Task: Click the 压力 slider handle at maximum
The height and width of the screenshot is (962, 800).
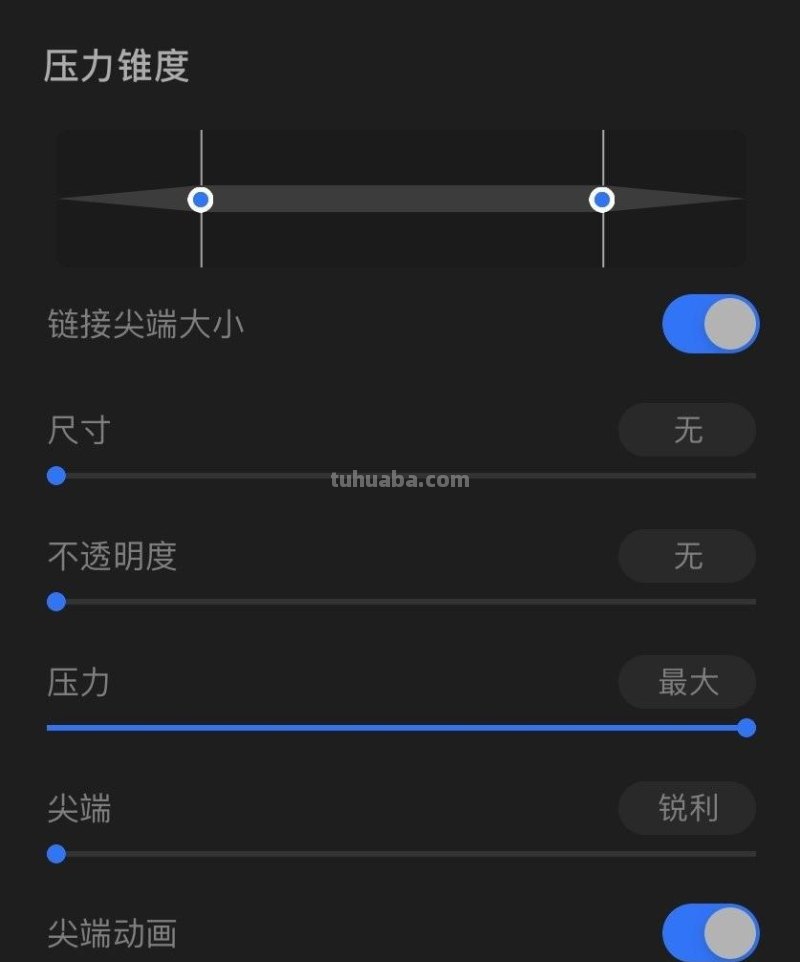Action: 748,729
